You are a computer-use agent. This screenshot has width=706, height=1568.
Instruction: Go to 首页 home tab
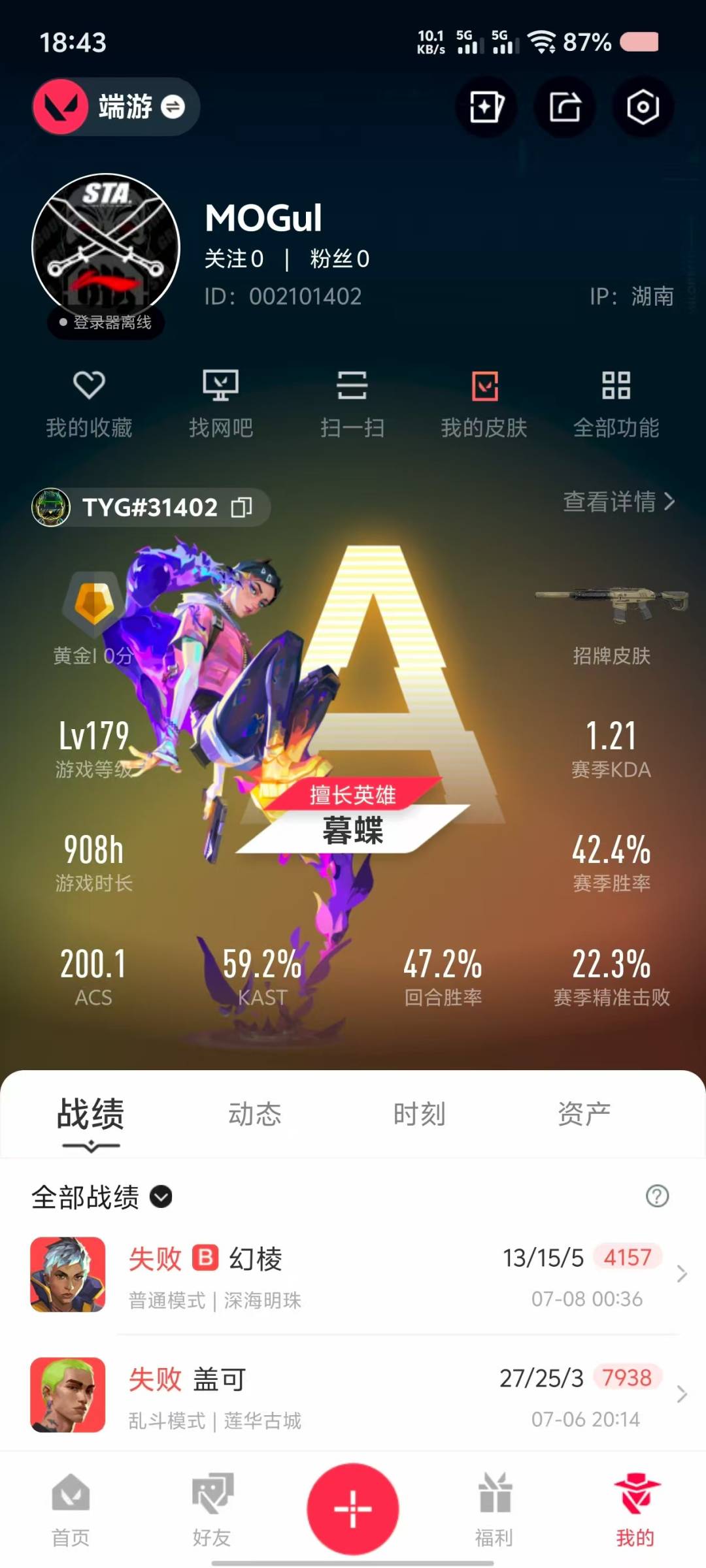coord(71,1511)
